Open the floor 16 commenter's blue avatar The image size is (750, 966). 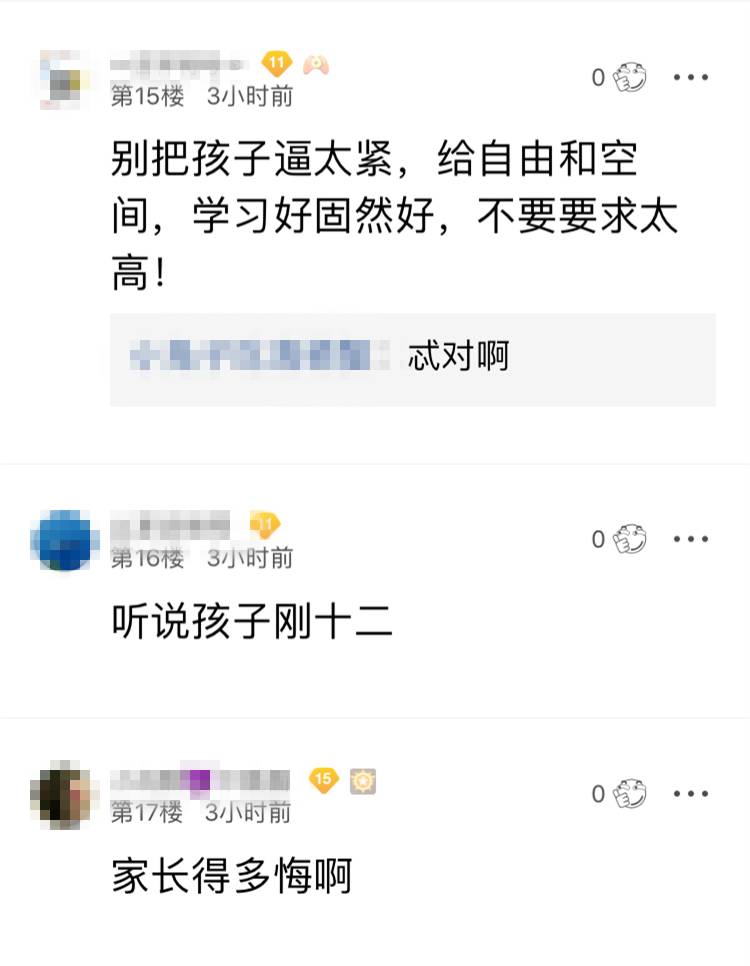64,541
